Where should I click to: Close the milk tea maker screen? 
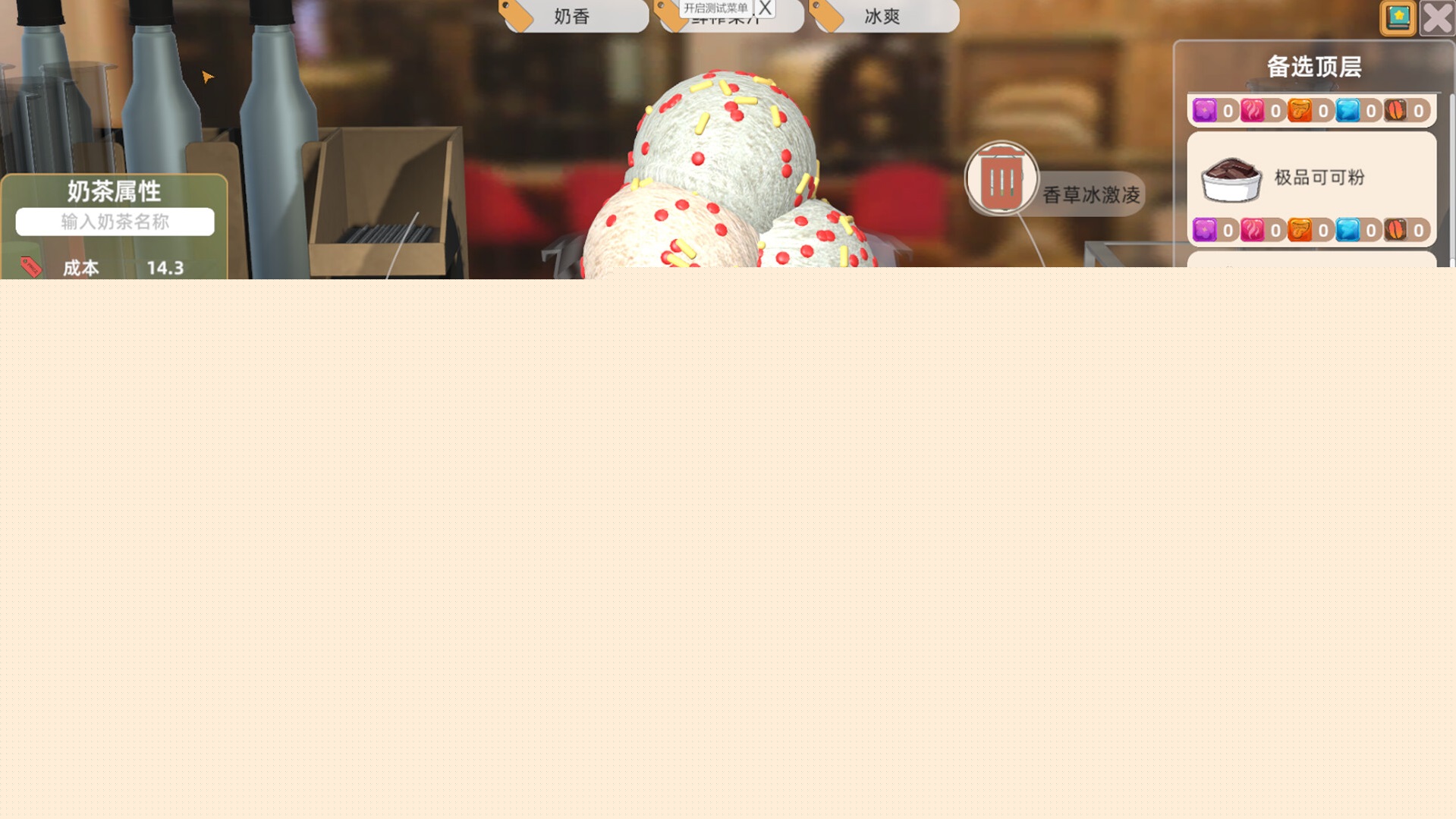tap(1437, 18)
